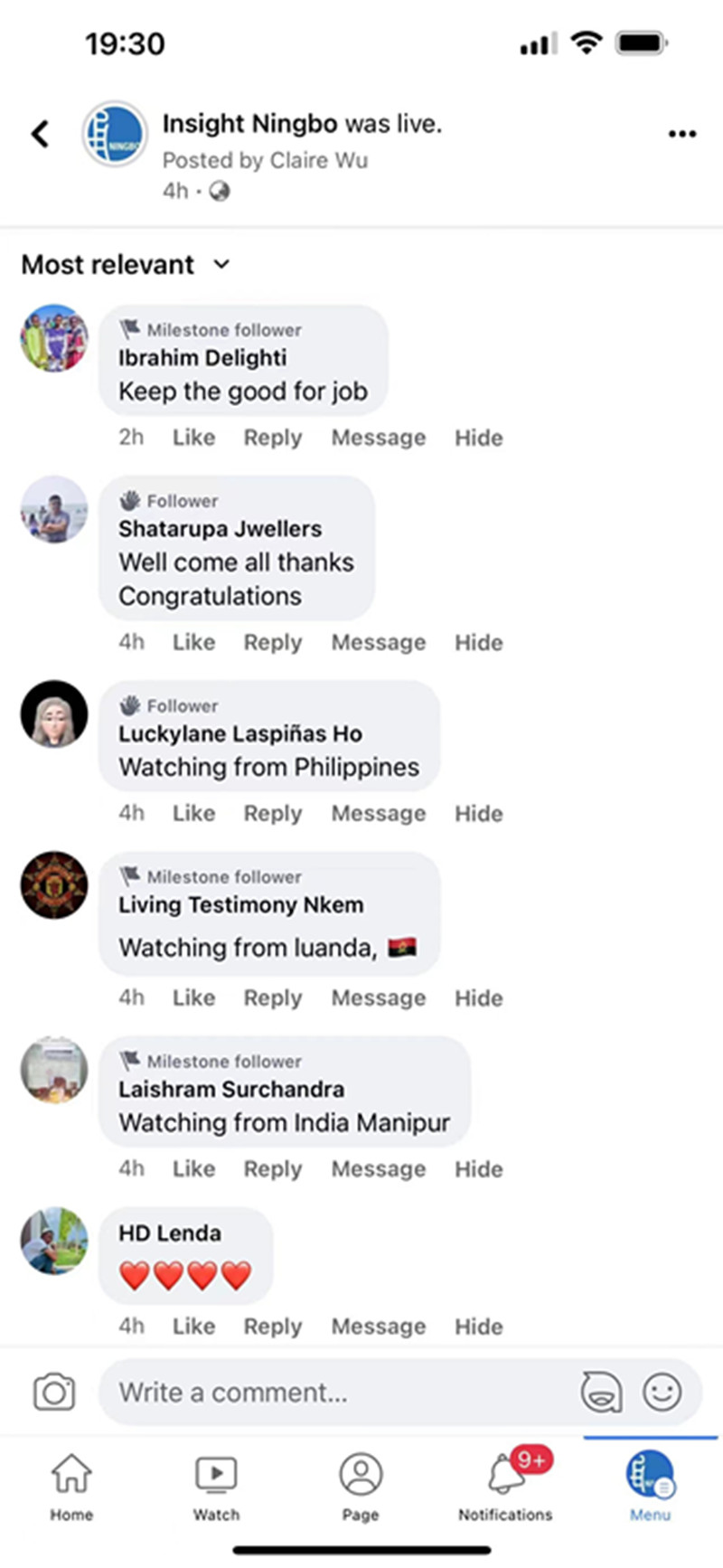Hide Ibrahim Delighti's comment

pos(478,438)
